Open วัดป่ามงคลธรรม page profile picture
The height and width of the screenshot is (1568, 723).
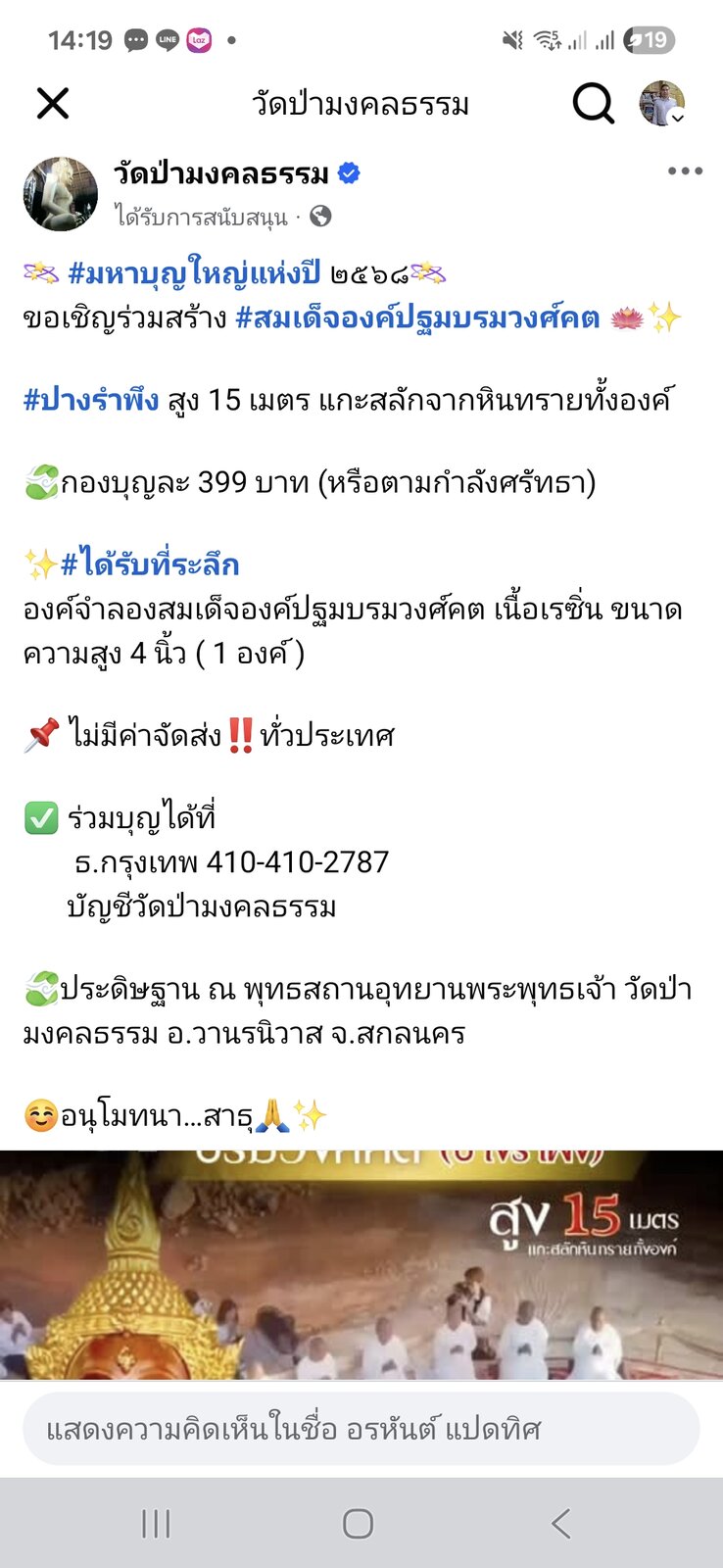click(x=61, y=194)
